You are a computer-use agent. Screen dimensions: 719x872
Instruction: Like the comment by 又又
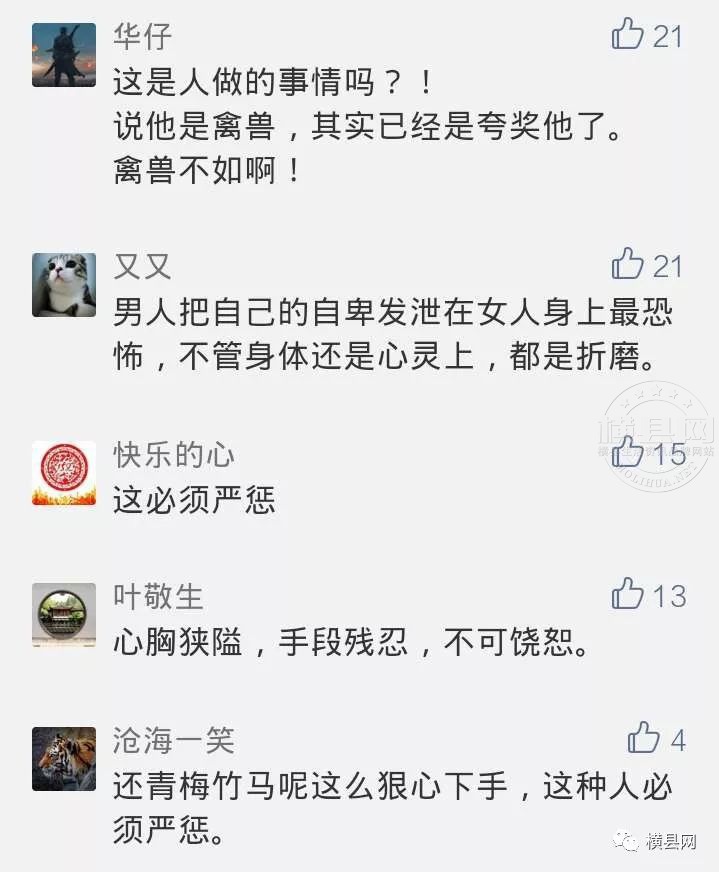pyautogui.click(x=628, y=264)
